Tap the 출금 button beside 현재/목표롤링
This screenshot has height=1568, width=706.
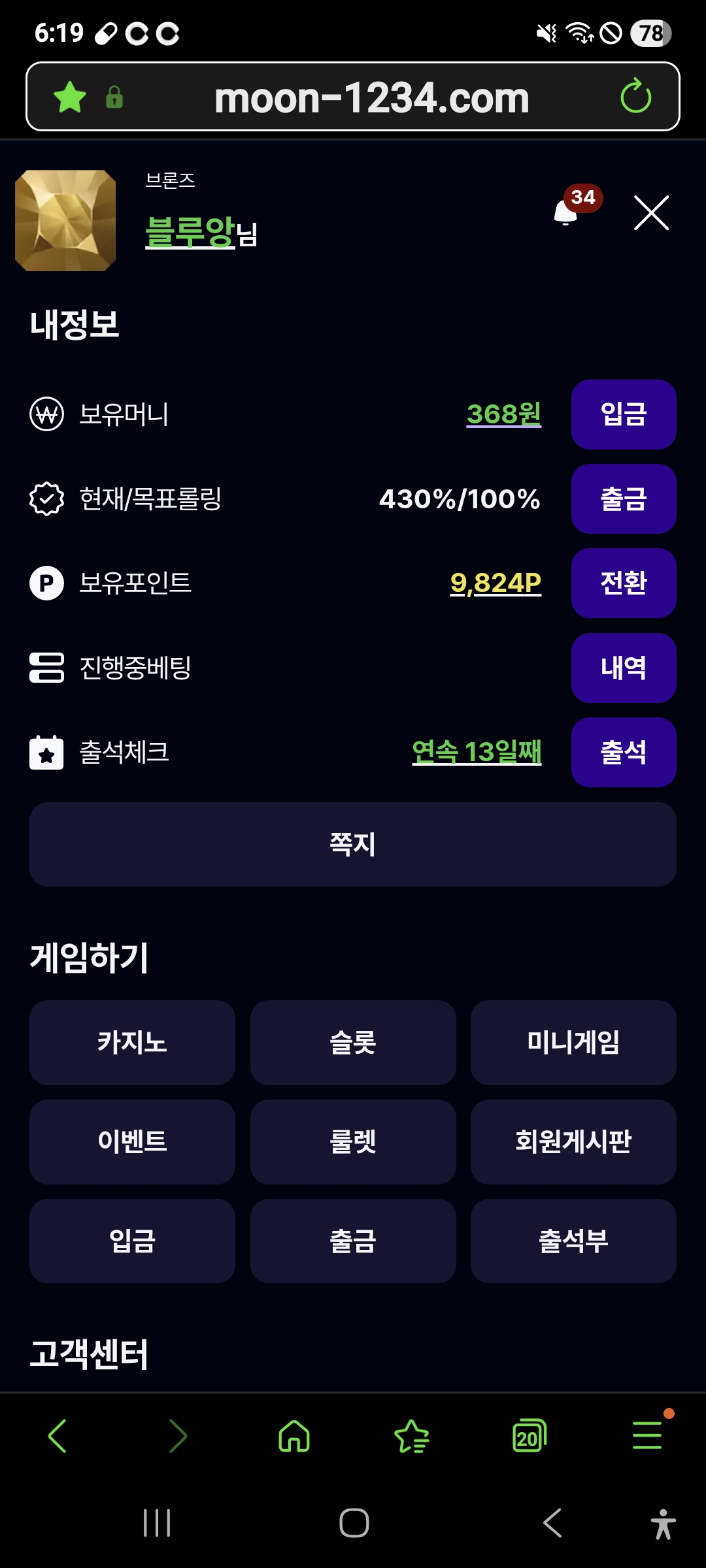[x=623, y=498]
